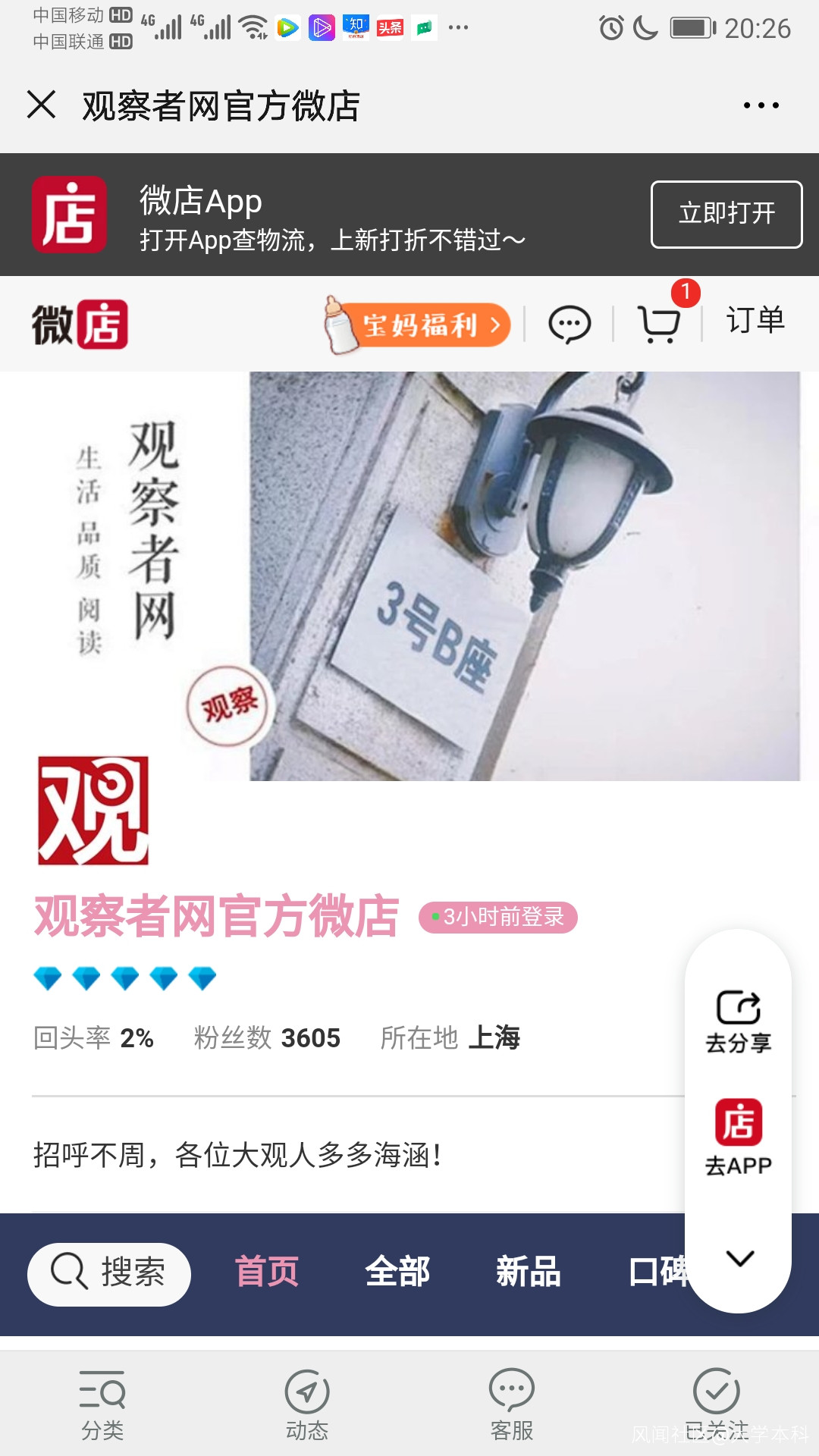Viewport: 819px width, 1456px height.
Task: Open the 分类 categories
Action: (x=102, y=1404)
